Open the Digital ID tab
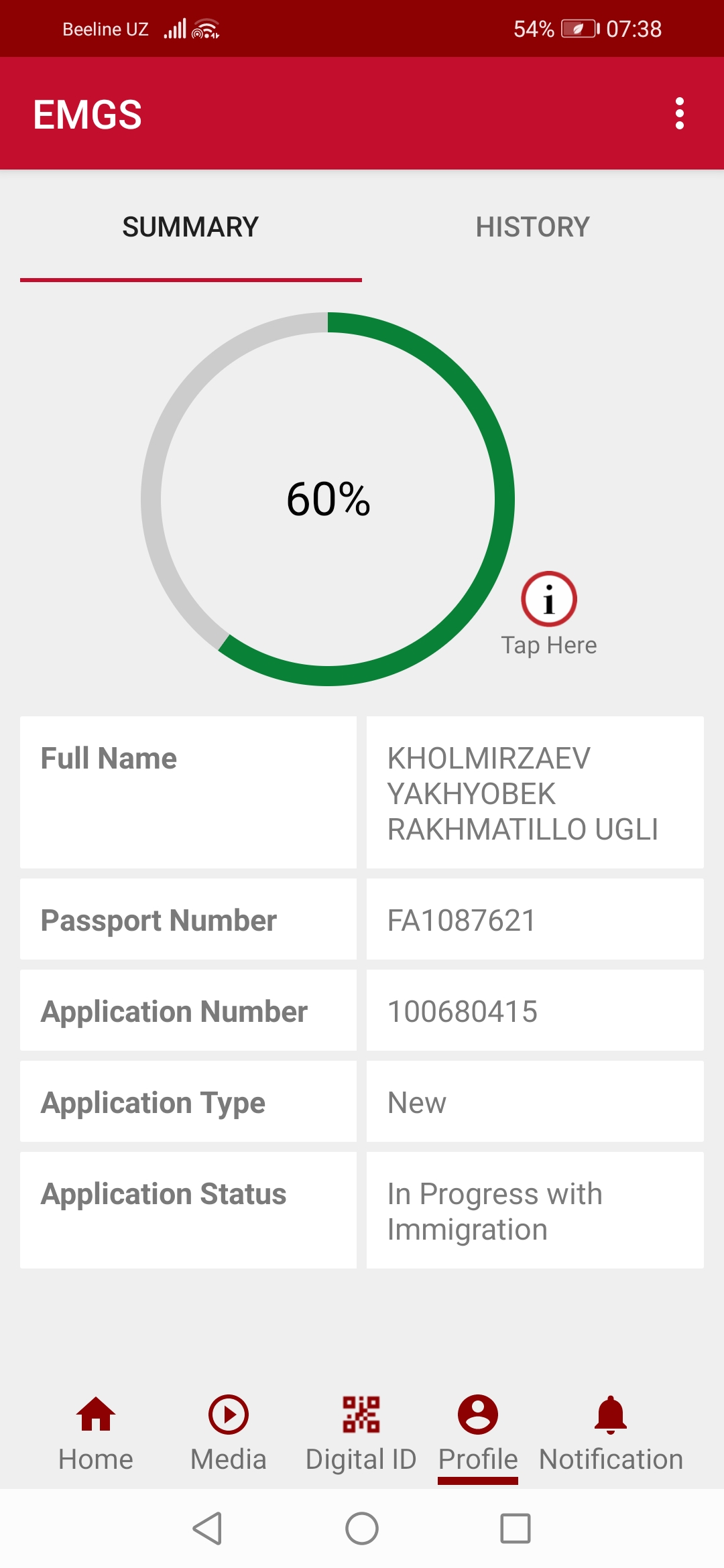 pyautogui.click(x=361, y=1434)
